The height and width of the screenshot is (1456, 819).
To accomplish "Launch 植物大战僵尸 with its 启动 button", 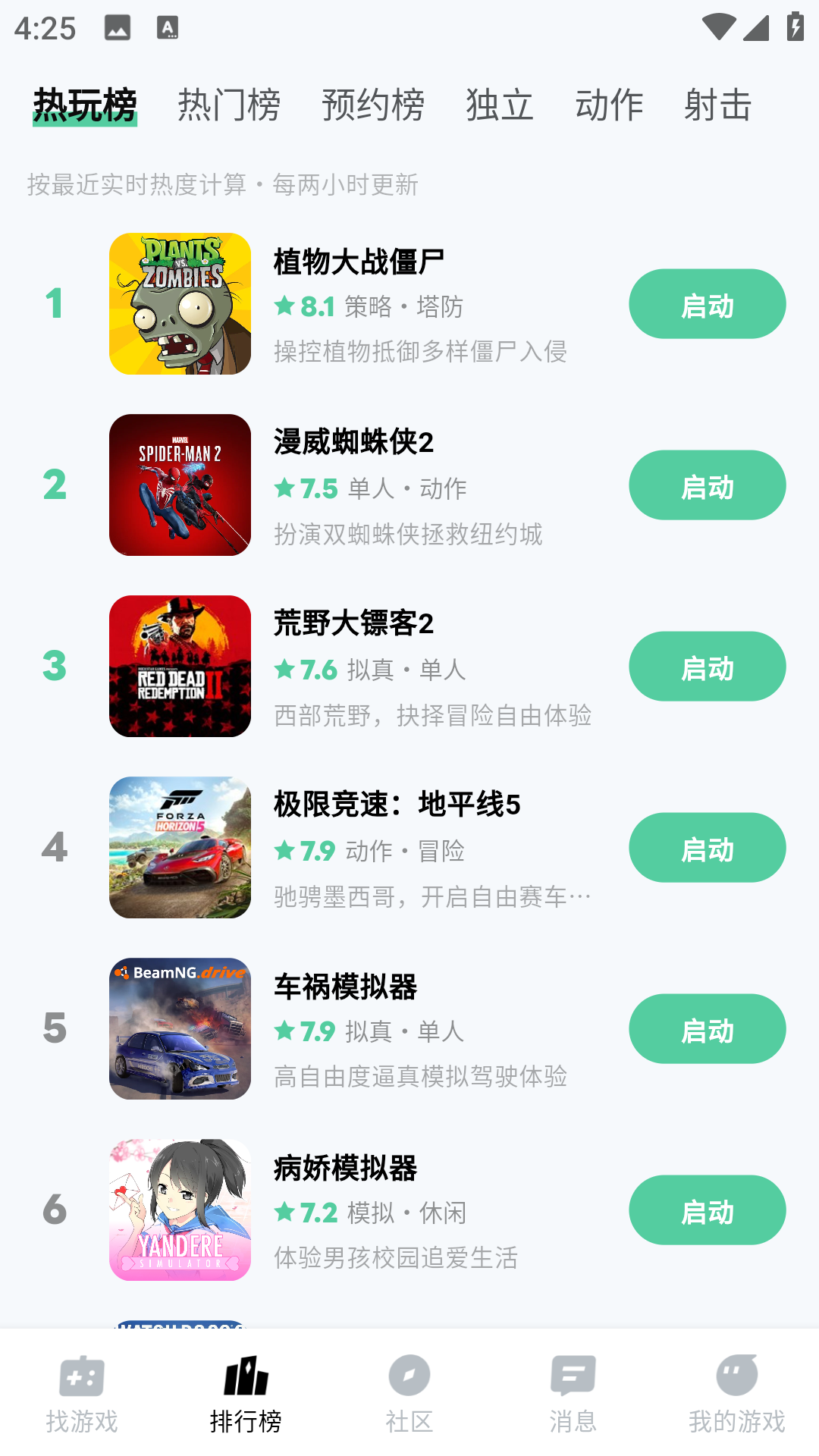I will point(707,303).
